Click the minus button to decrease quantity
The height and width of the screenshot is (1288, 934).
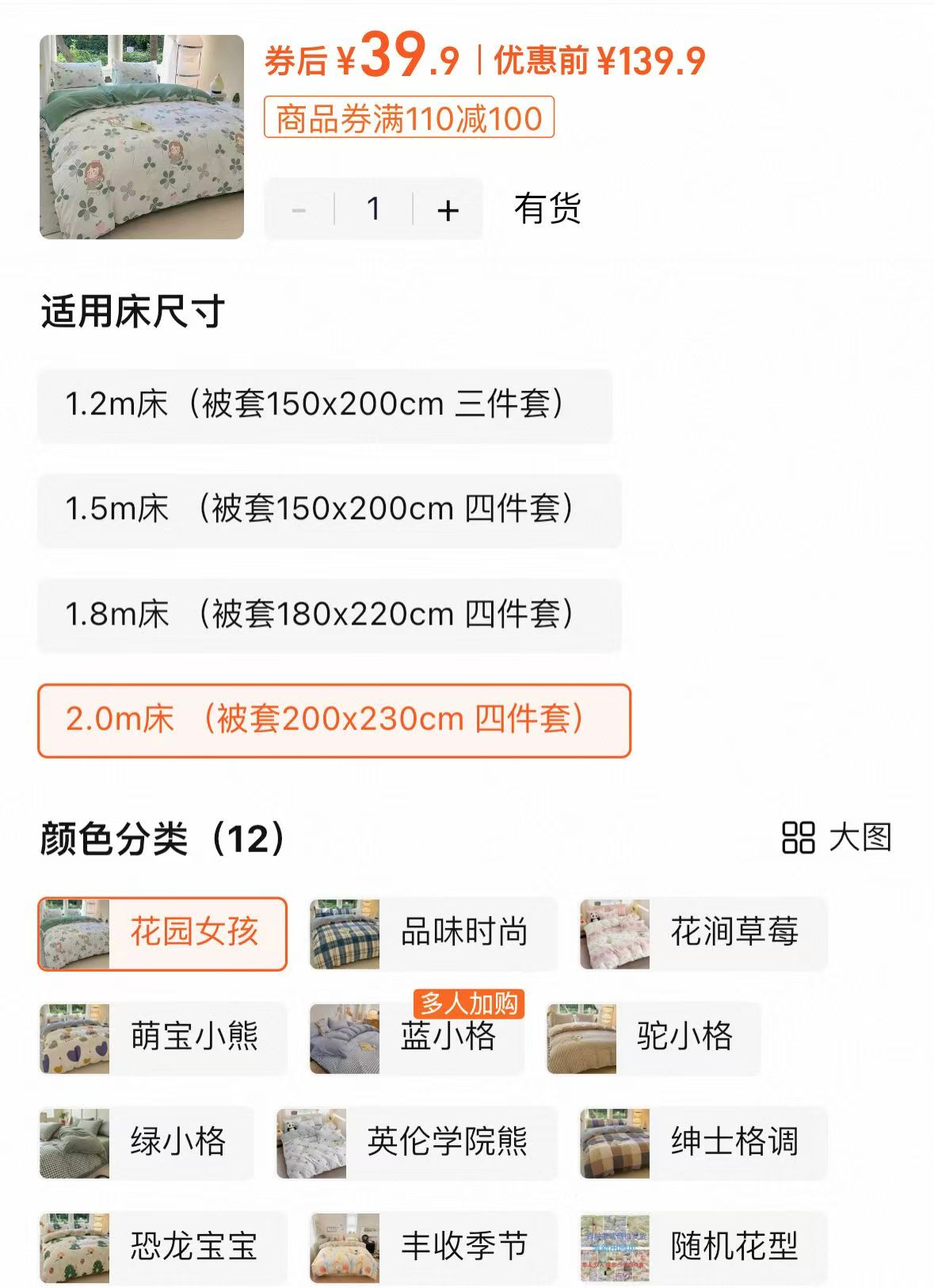[x=299, y=208]
